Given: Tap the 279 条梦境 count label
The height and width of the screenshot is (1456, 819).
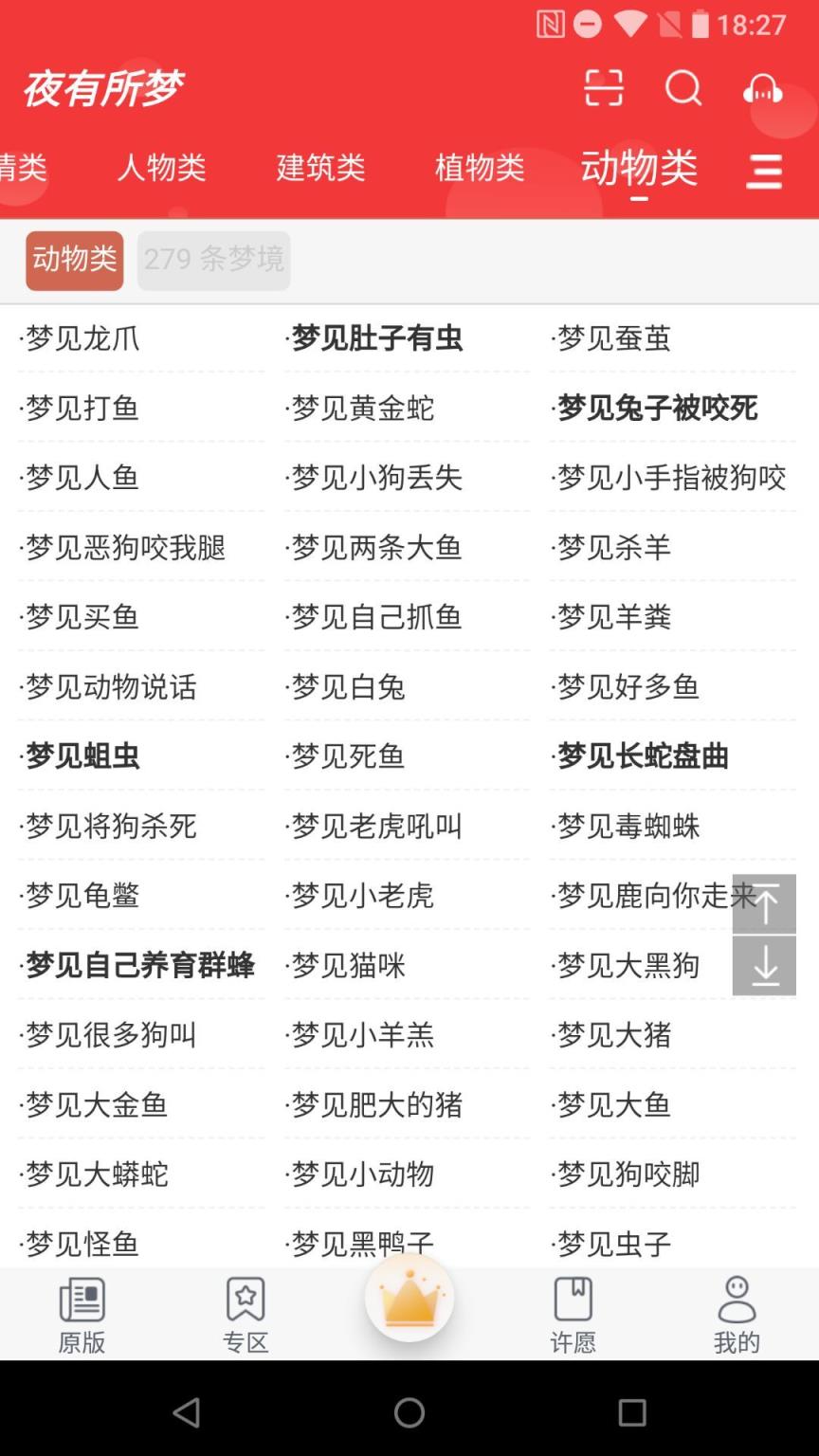Looking at the screenshot, I should point(213,260).
